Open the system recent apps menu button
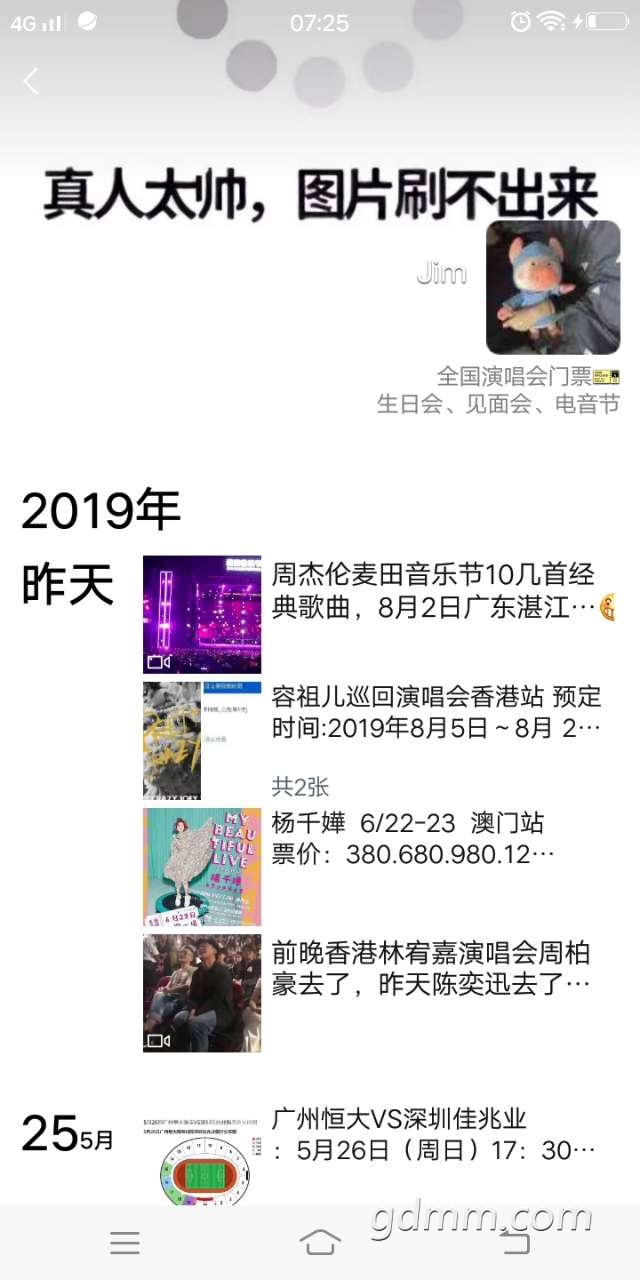The image size is (640, 1280). point(125,1242)
